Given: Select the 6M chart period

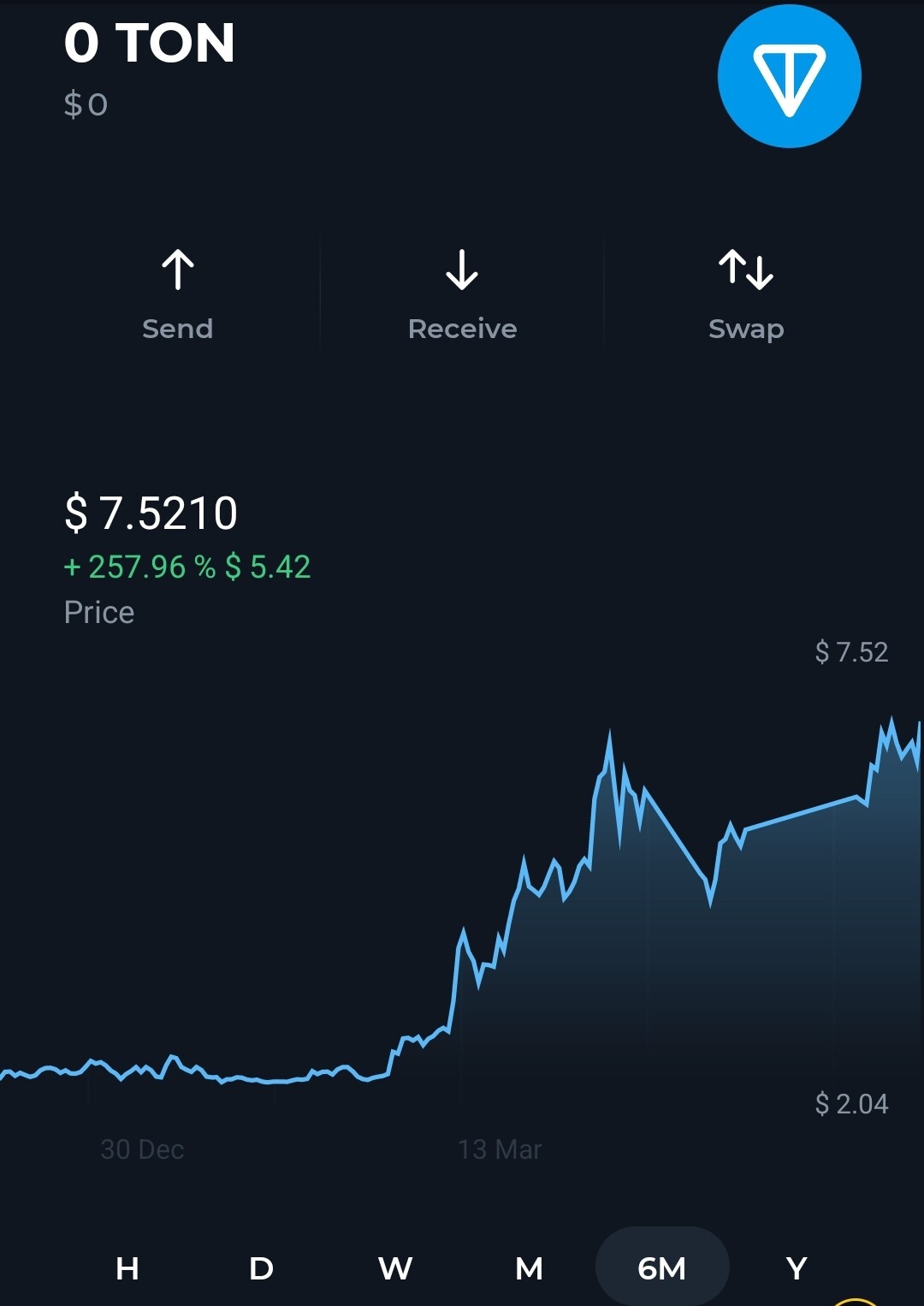Looking at the screenshot, I should coord(662,1267).
